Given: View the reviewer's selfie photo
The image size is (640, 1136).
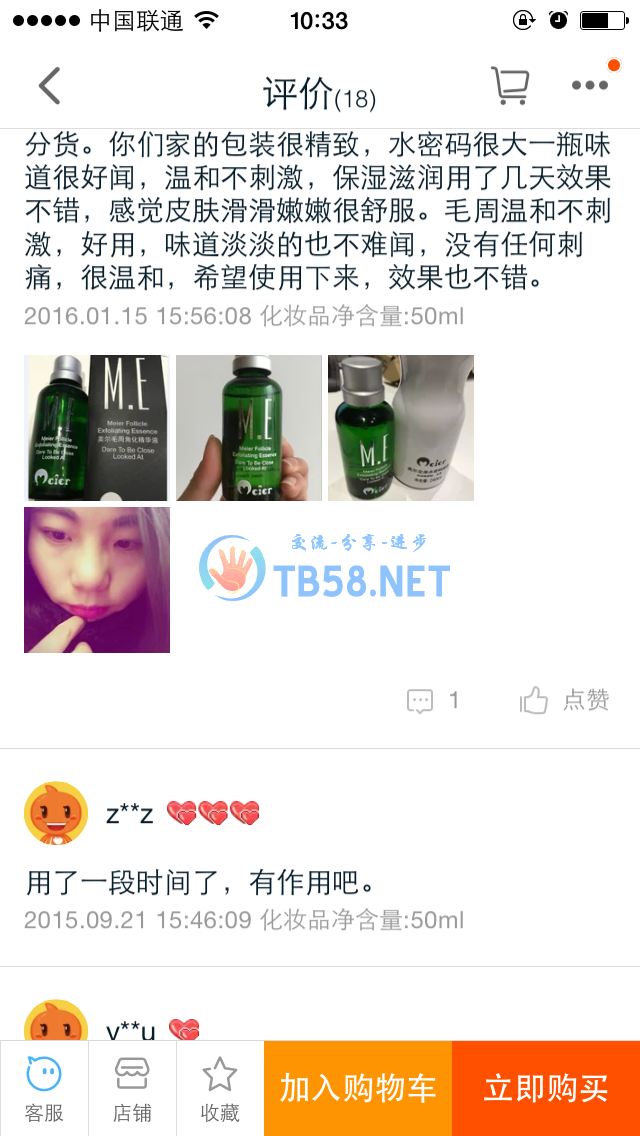Looking at the screenshot, I should pos(97,580).
